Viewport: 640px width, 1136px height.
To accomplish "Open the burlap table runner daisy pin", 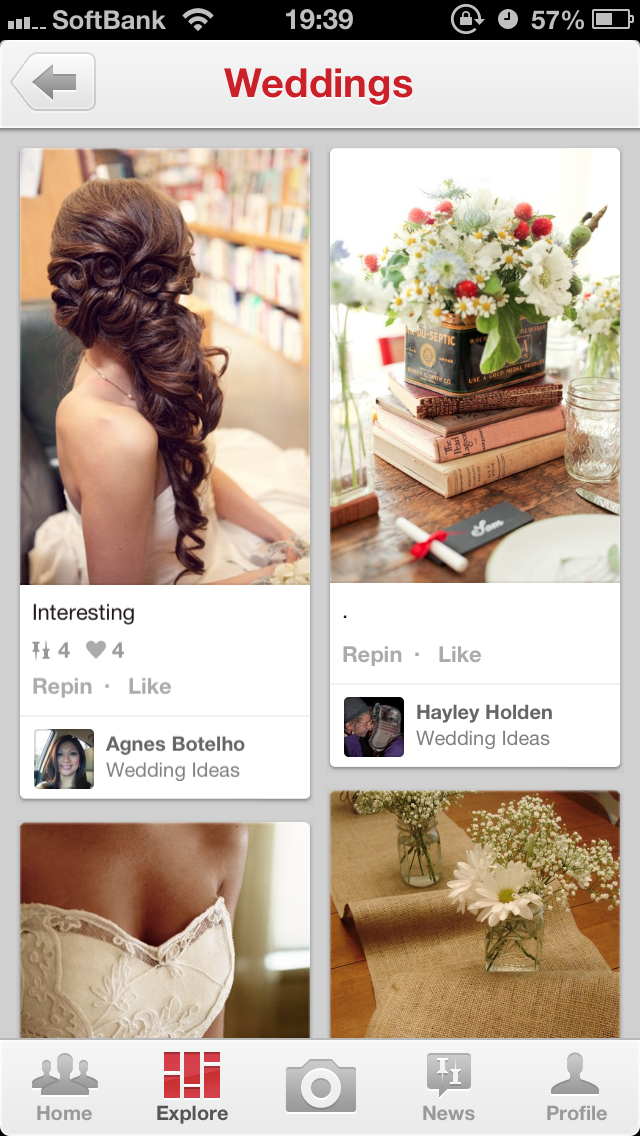I will [x=475, y=914].
